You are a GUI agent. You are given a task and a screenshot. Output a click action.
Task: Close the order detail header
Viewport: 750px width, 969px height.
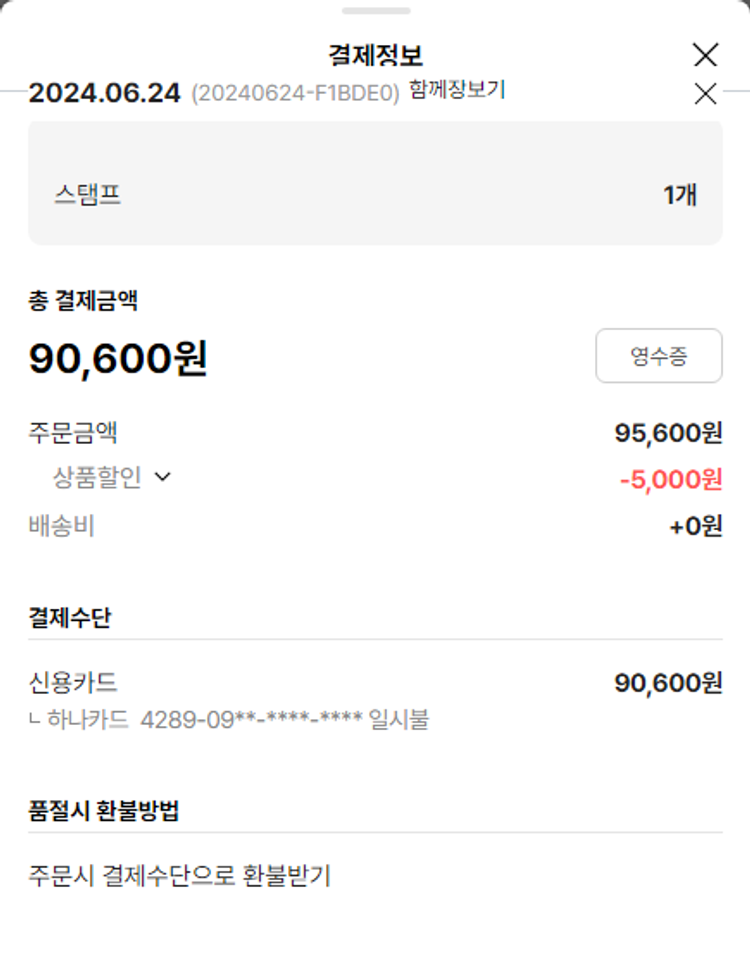pos(705,94)
